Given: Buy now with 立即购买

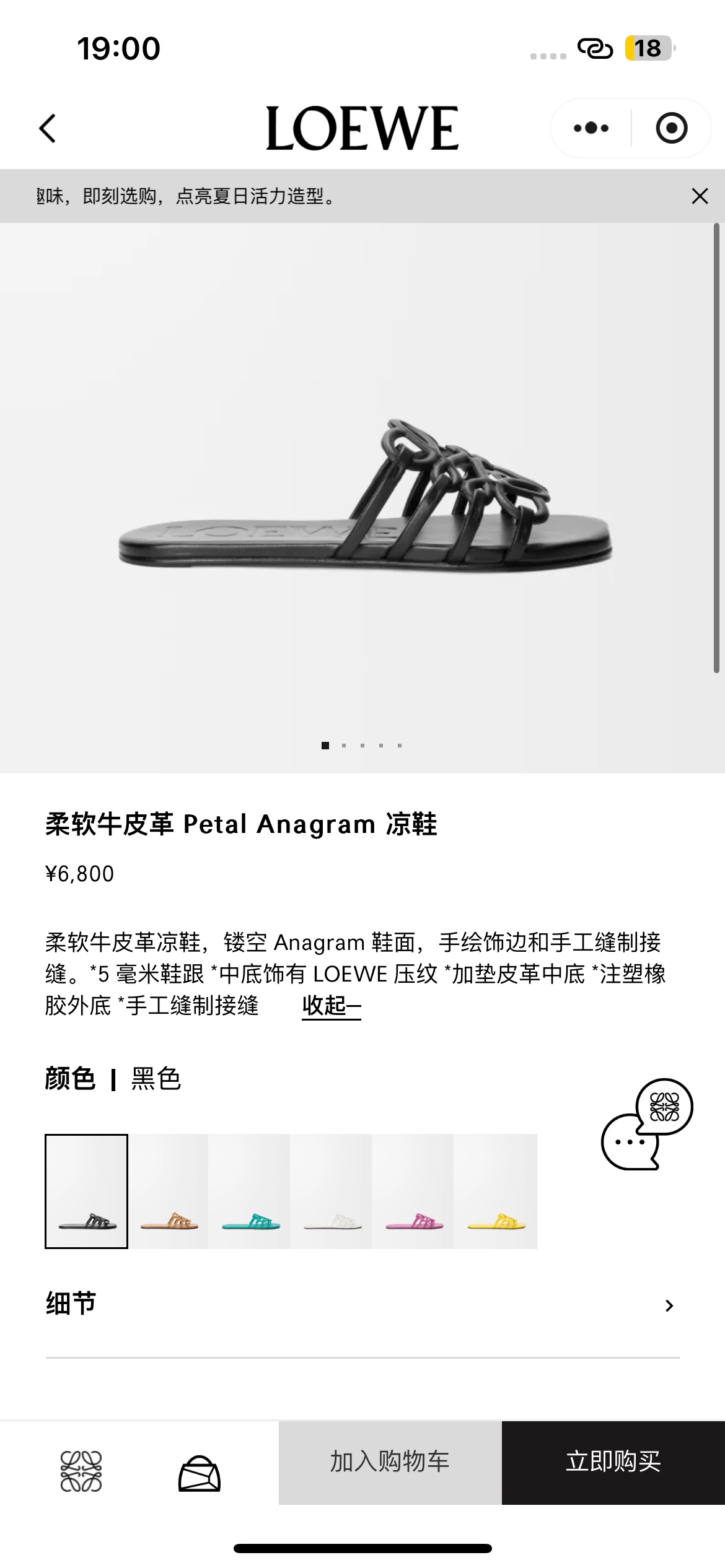Looking at the screenshot, I should (x=613, y=1462).
